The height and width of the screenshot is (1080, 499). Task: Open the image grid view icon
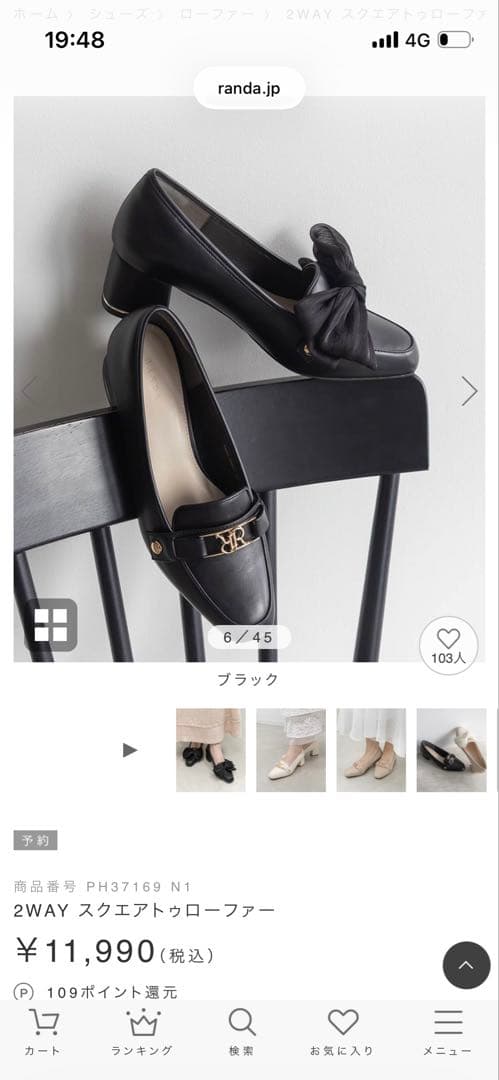click(52, 625)
